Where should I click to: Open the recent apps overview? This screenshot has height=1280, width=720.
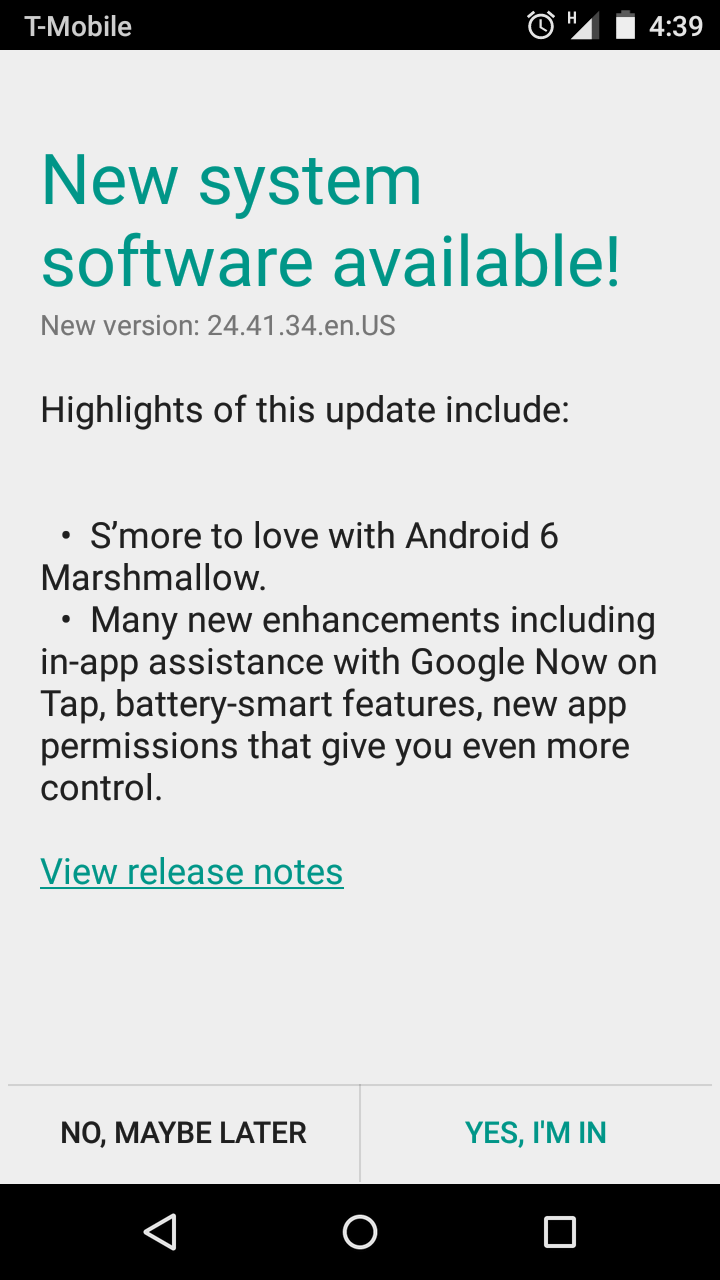click(560, 1232)
